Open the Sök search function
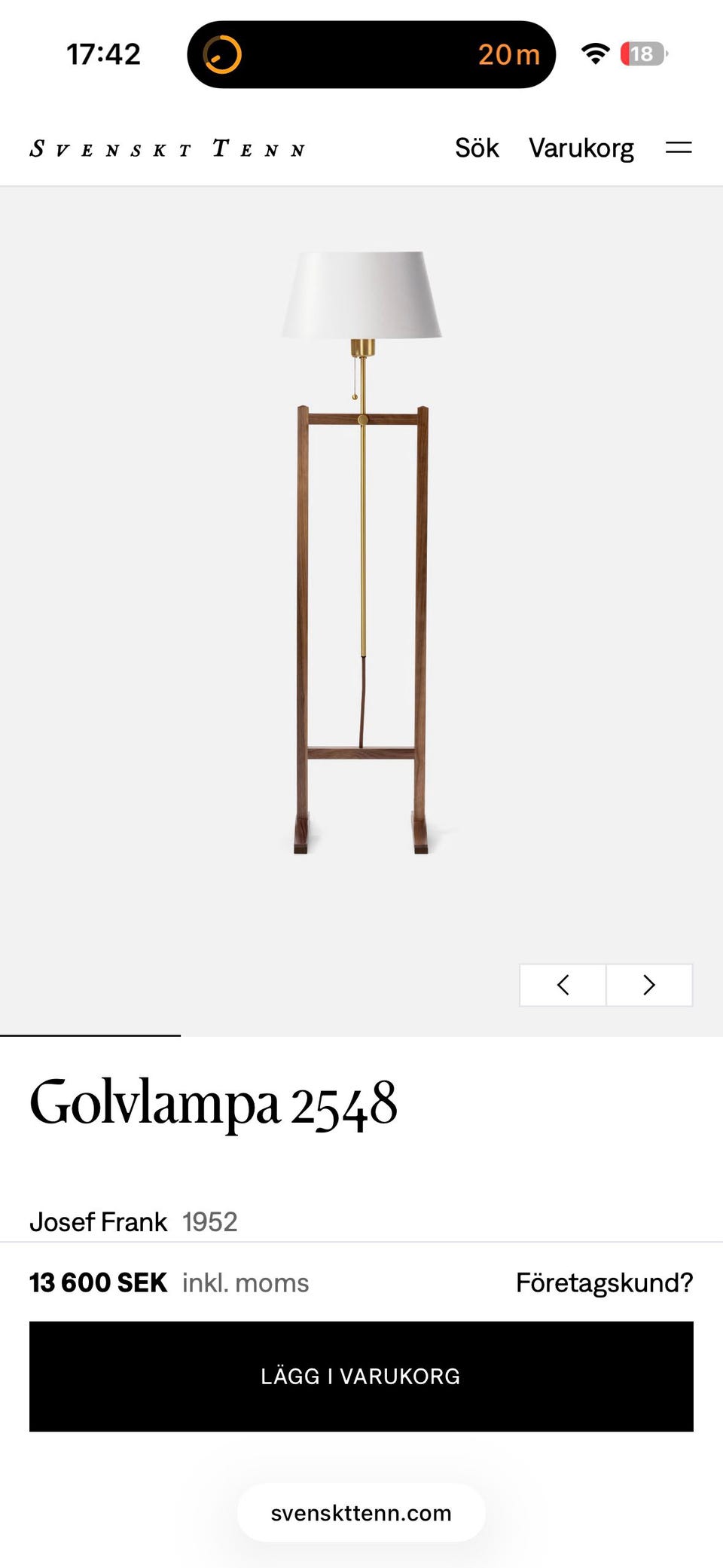Screen dimensions: 723x1568 476,148
